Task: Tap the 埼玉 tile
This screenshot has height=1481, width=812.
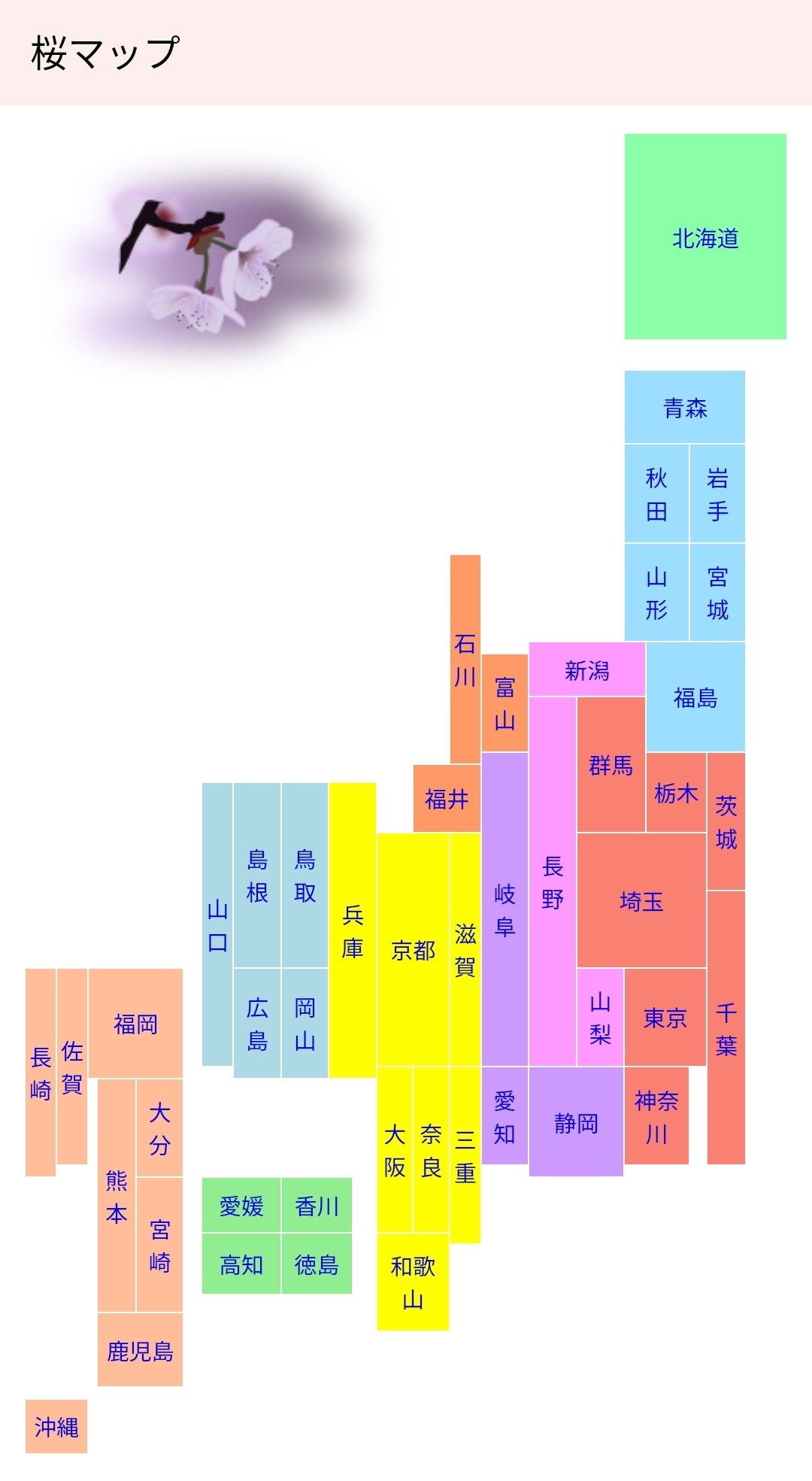Action: pyautogui.click(x=641, y=900)
